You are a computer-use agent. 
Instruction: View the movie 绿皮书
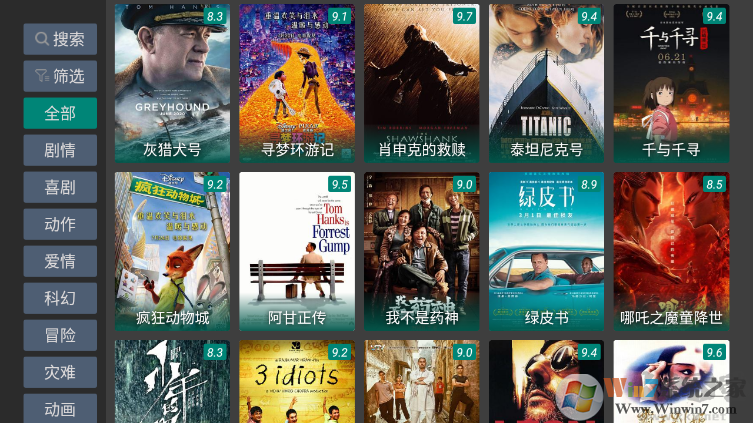tap(546, 251)
